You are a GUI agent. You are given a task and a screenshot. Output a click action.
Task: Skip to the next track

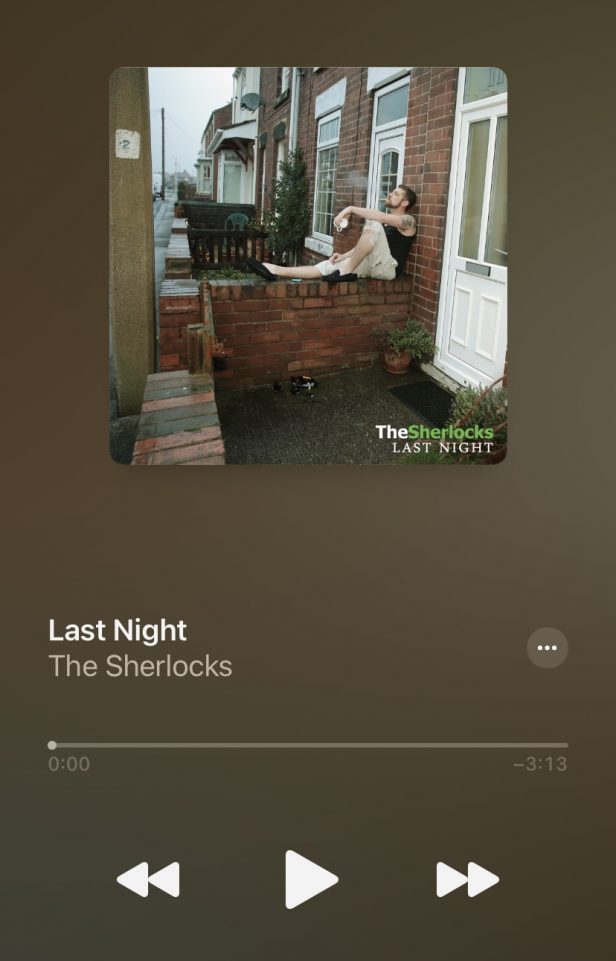pos(467,879)
